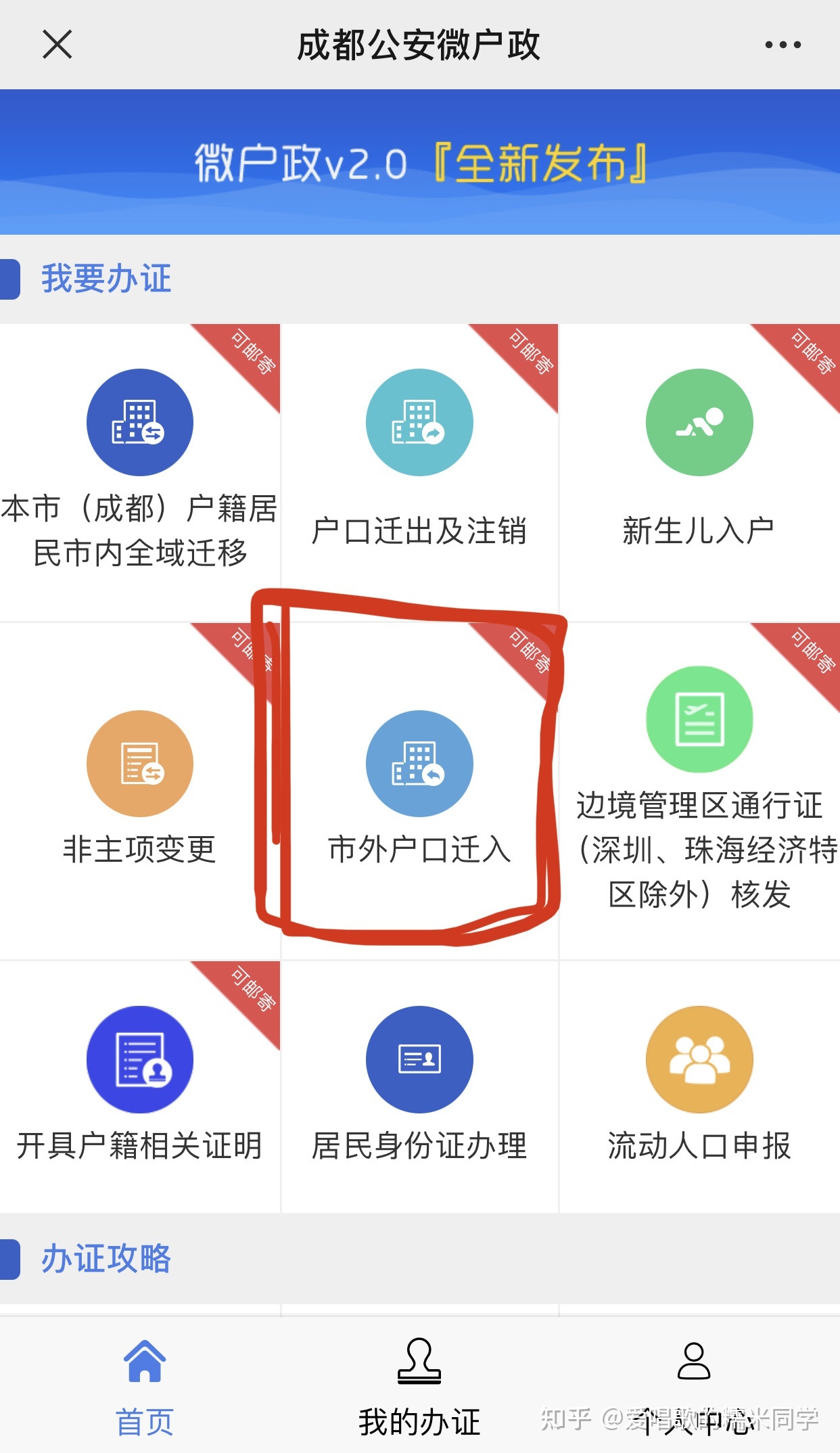Open the 微户政v2.0 全新发布 banner

click(419, 162)
